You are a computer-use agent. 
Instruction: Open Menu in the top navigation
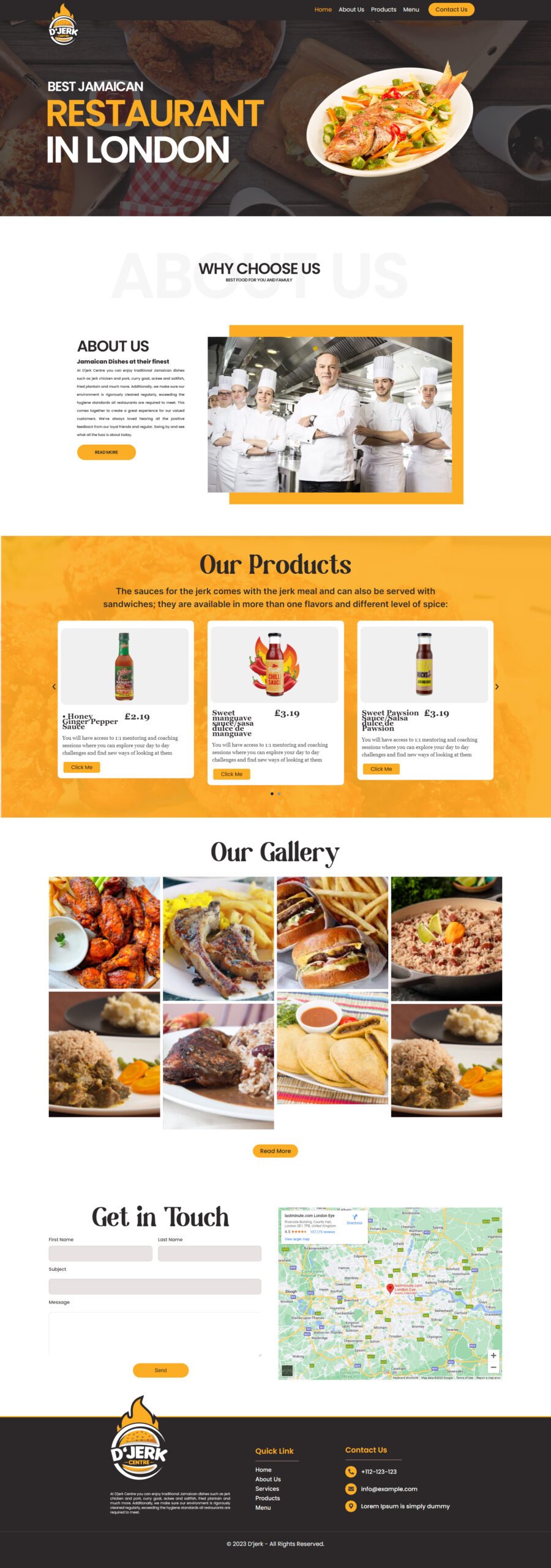[411, 9]
